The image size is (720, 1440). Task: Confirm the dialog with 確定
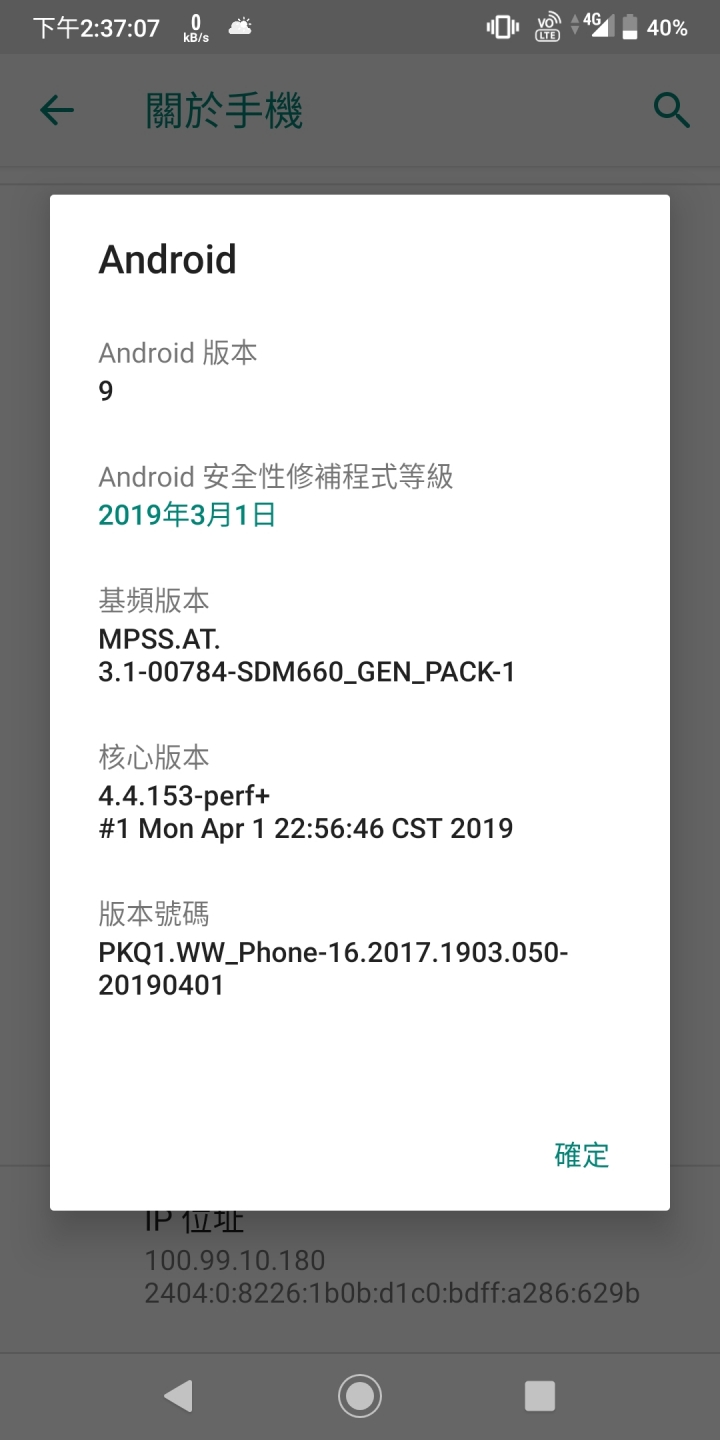click(582, 1155)
